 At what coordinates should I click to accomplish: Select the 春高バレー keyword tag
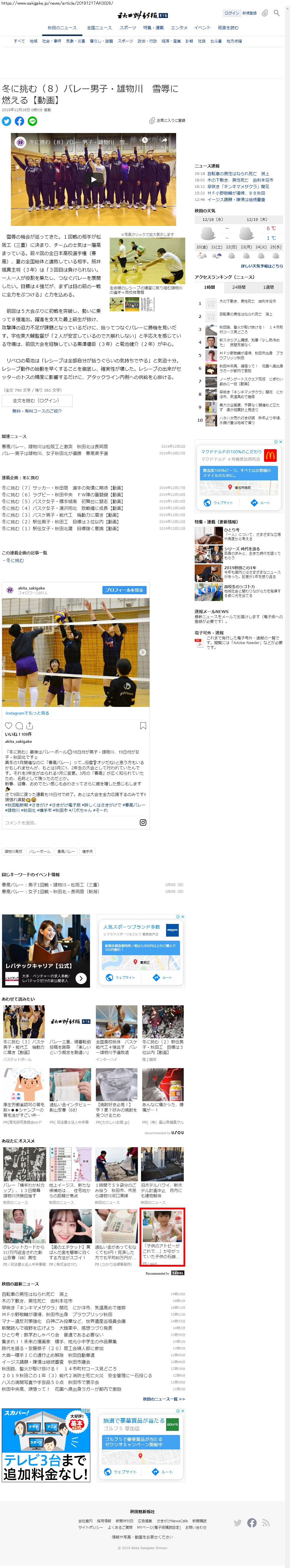tap(66, 852)
